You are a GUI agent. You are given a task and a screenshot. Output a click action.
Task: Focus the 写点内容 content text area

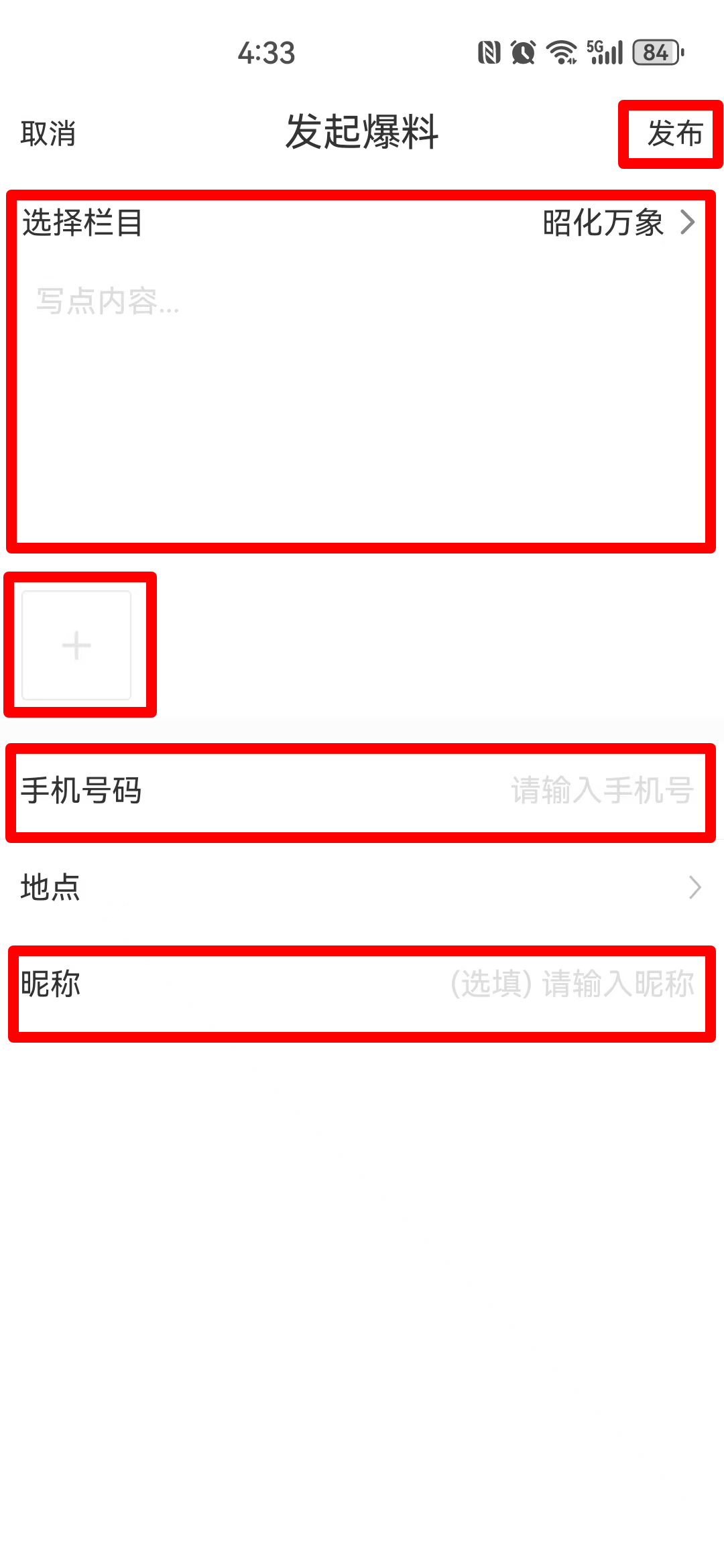[x=362, y=402]
